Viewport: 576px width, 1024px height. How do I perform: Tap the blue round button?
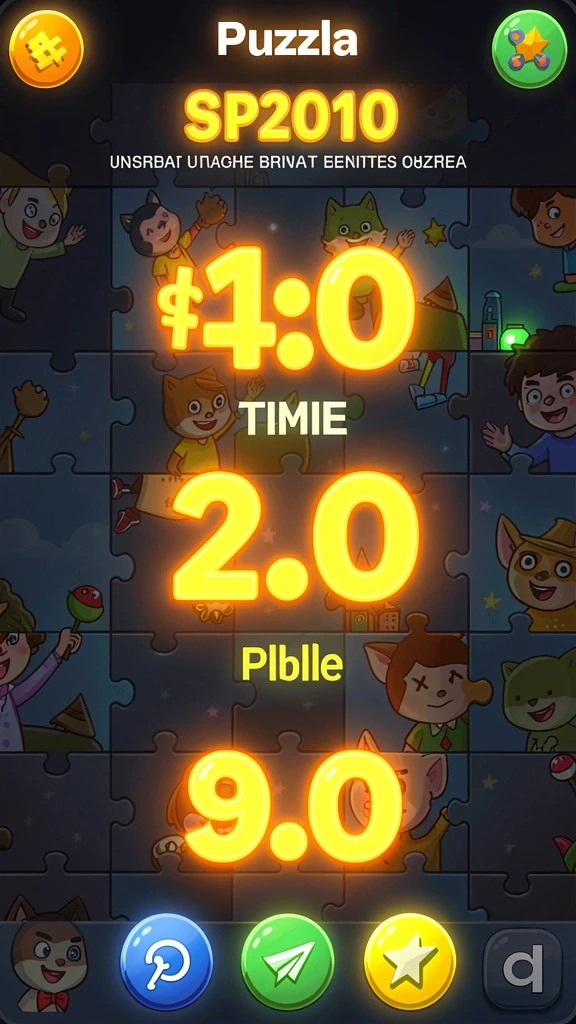[x=167, y=961]
